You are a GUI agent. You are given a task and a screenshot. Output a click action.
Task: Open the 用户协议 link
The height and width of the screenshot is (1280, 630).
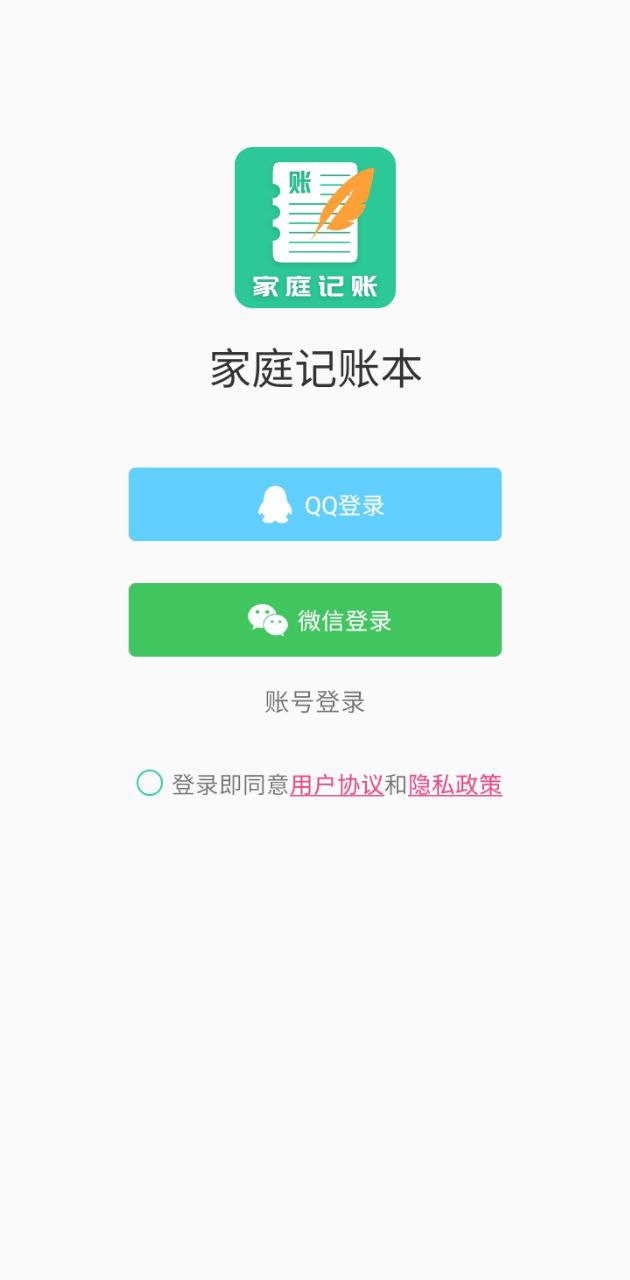(x=337, y=785)
